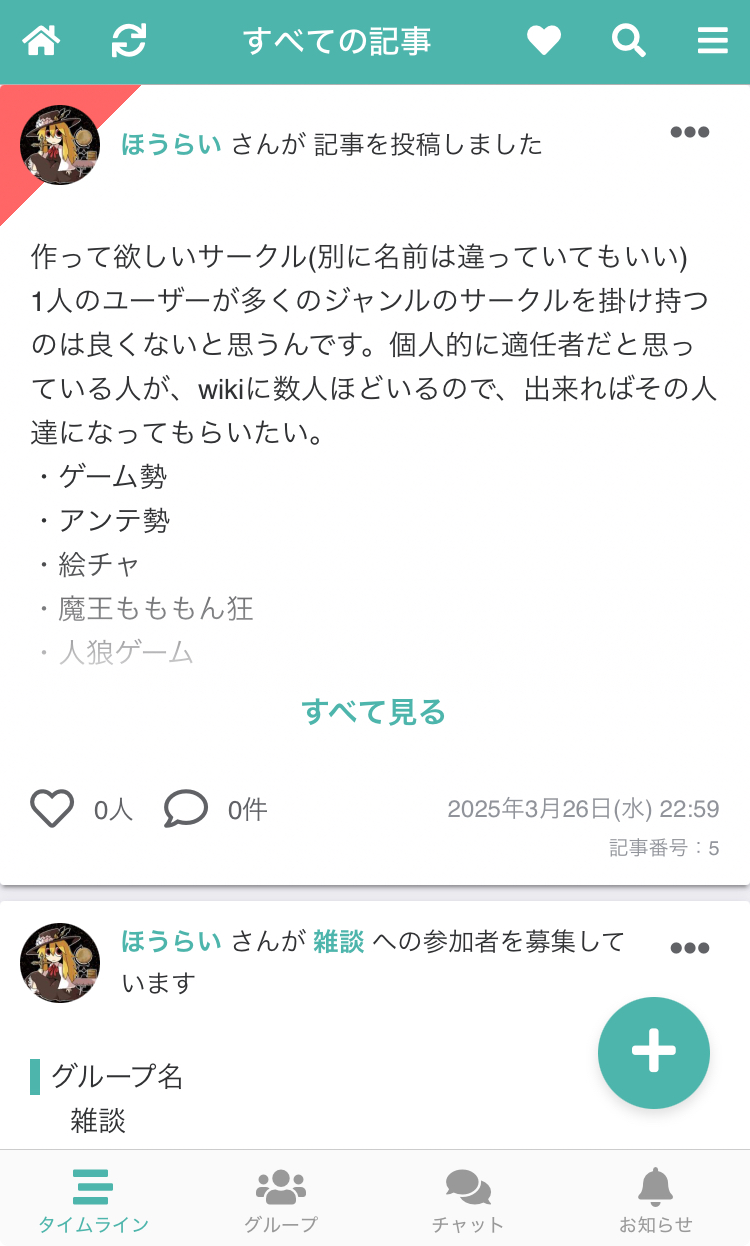
Task: Open the search magnifier icon
Action: tap(628, 41)
